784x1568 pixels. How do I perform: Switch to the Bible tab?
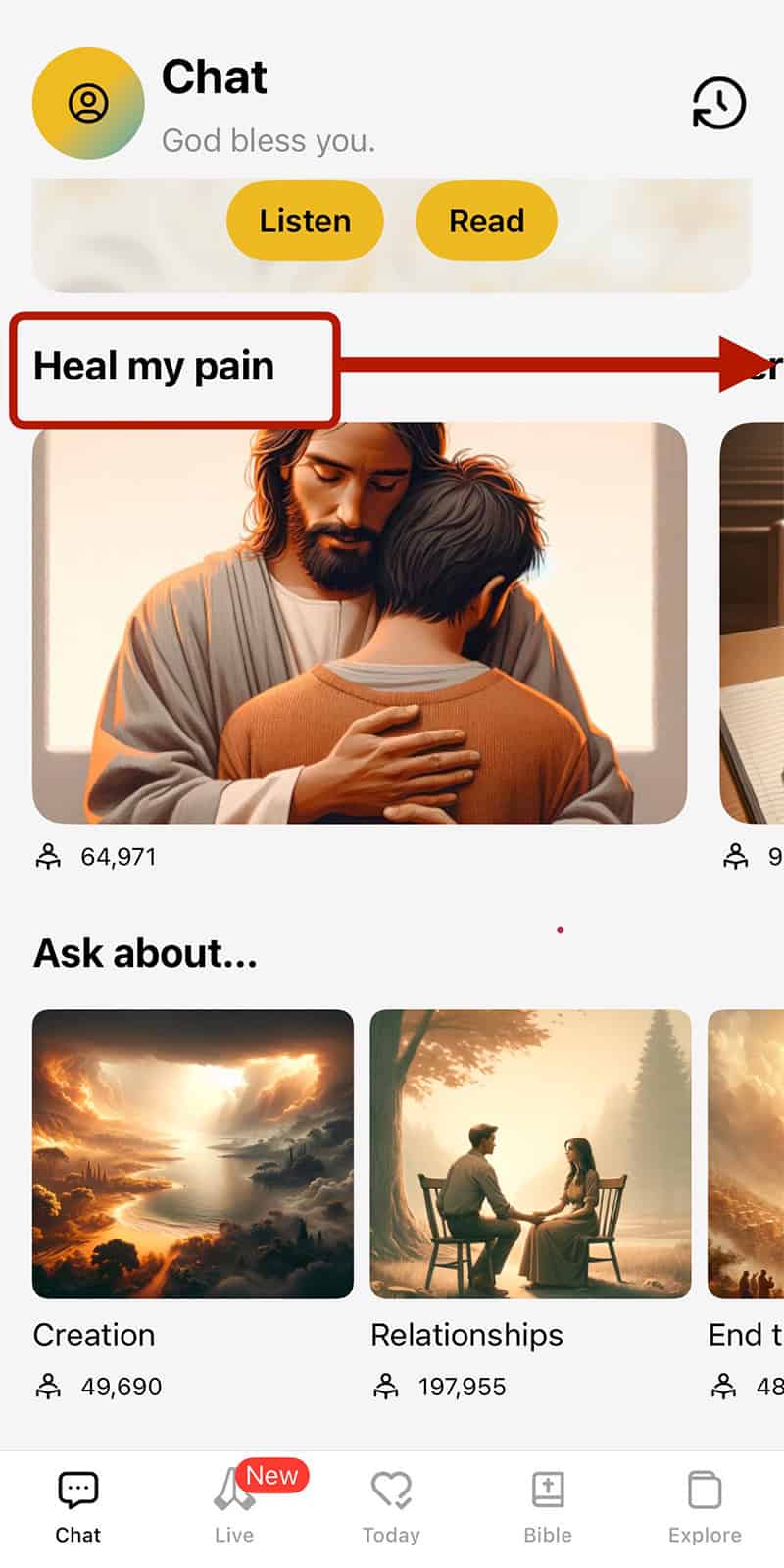(547, 1506)
